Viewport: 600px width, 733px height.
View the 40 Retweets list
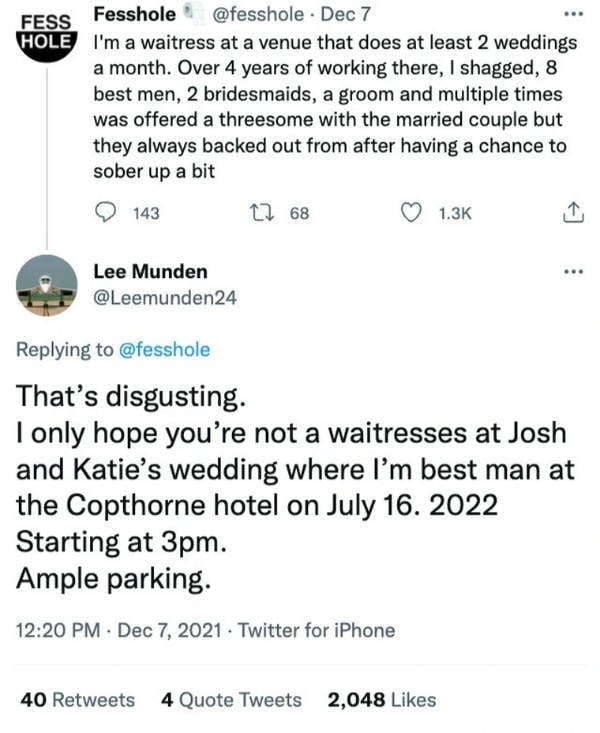pos(77,700)
